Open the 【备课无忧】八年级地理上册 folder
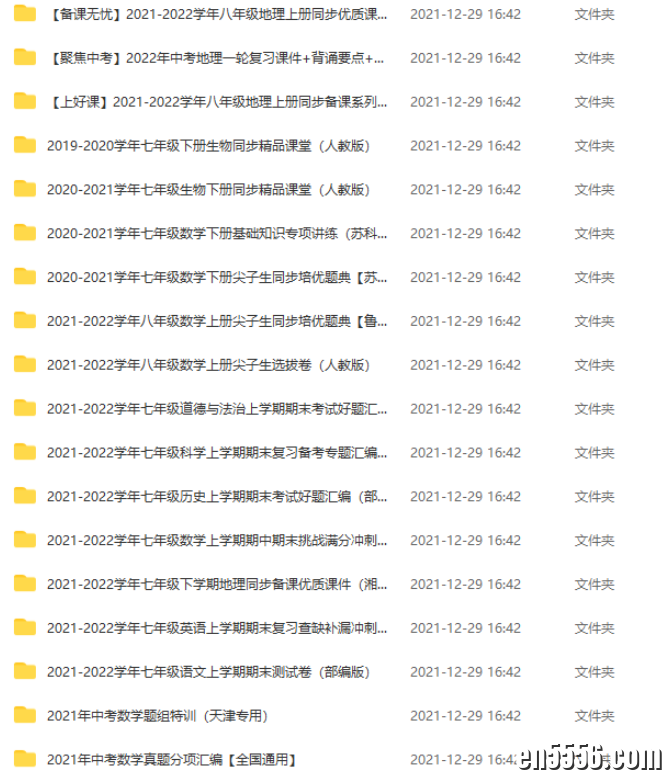The image size is (665, 773). (216, 14)
